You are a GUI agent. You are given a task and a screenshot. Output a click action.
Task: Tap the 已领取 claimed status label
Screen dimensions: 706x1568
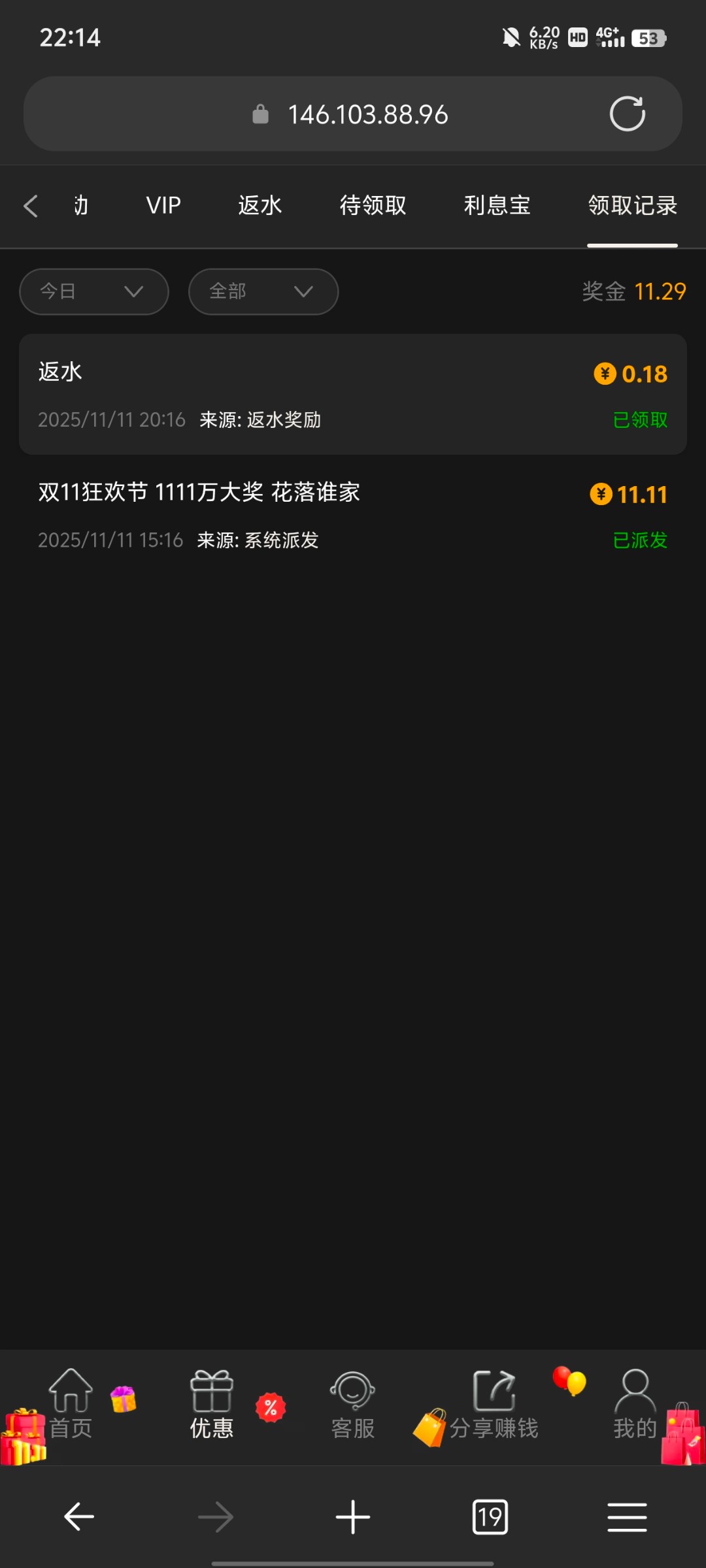point(640,419)
